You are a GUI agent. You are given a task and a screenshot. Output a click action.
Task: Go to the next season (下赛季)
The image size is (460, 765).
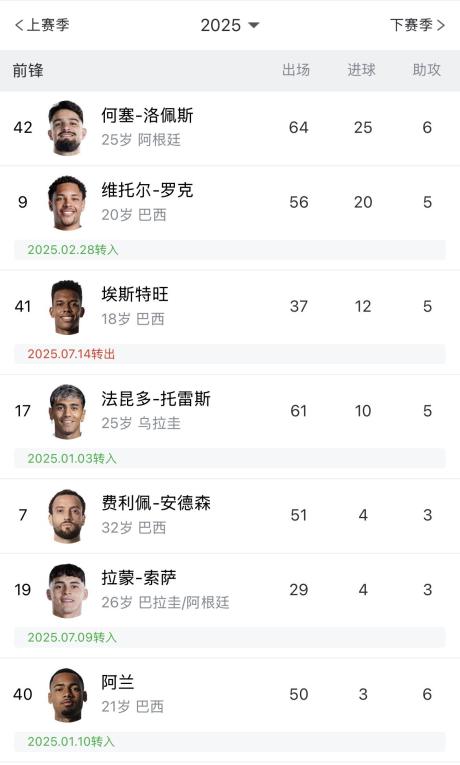pyautogui.click(x=418, y=25)
